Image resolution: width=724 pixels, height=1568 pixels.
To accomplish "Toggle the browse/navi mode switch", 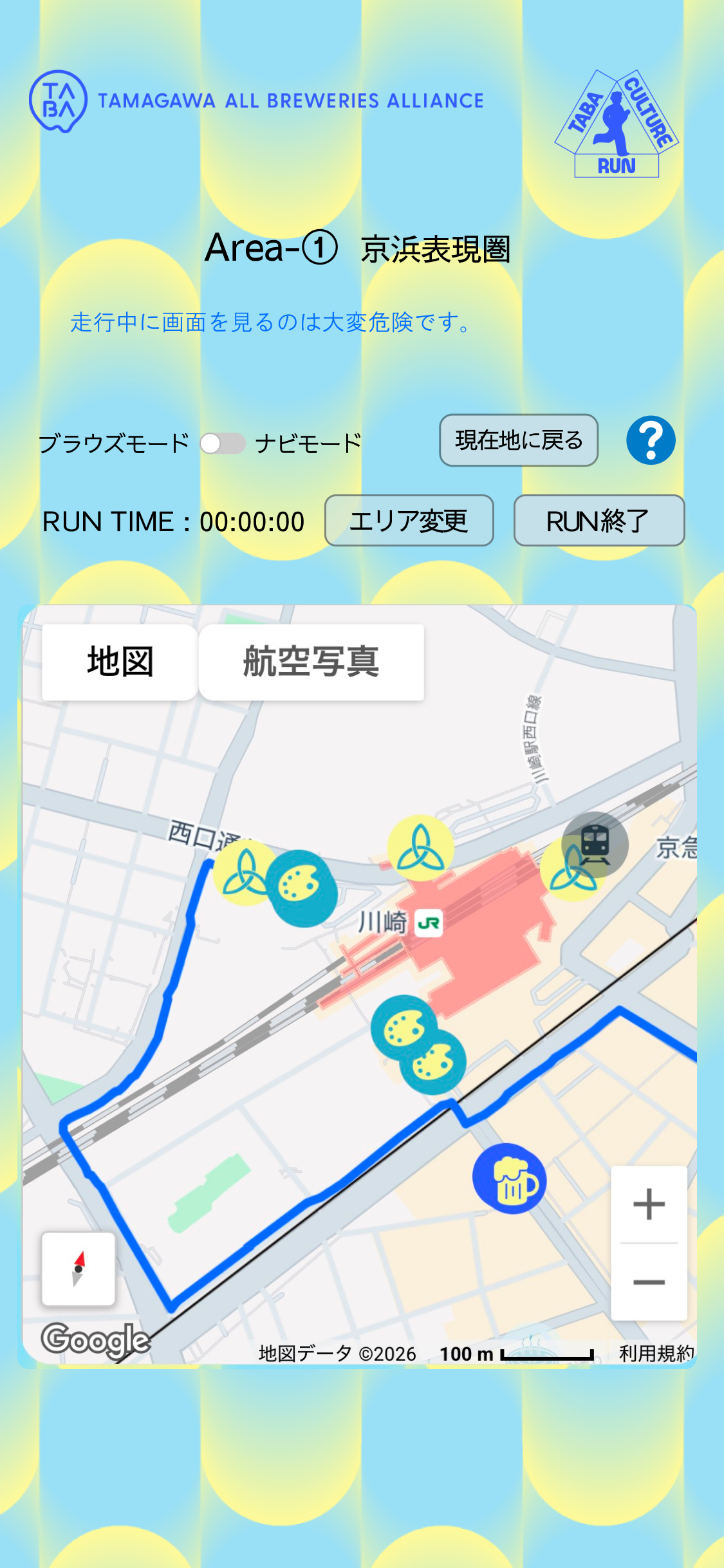I will (222, 443).
